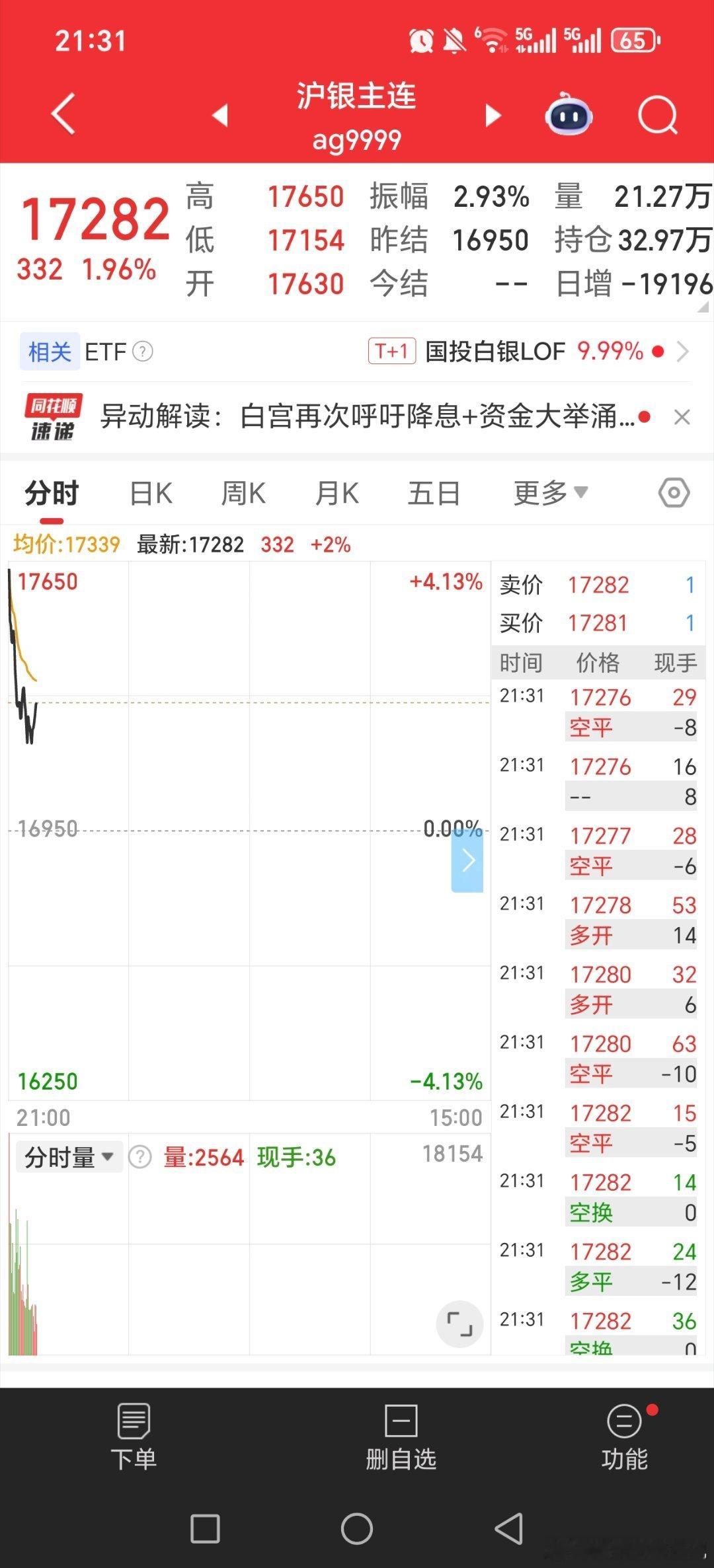The image size is (714, 1568).
Task: Expand the order book with the blue chevron
Action: (x=469, y=860)
